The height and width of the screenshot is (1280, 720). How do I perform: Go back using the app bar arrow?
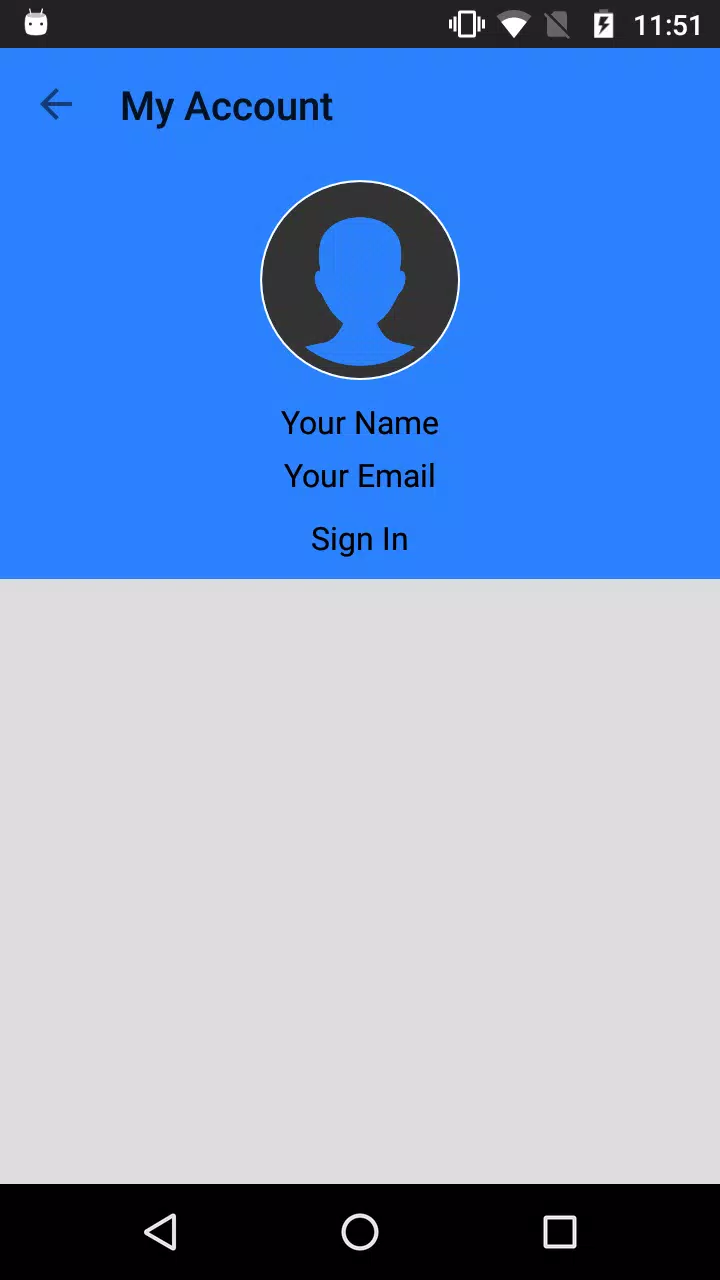(x=56, y=105)
